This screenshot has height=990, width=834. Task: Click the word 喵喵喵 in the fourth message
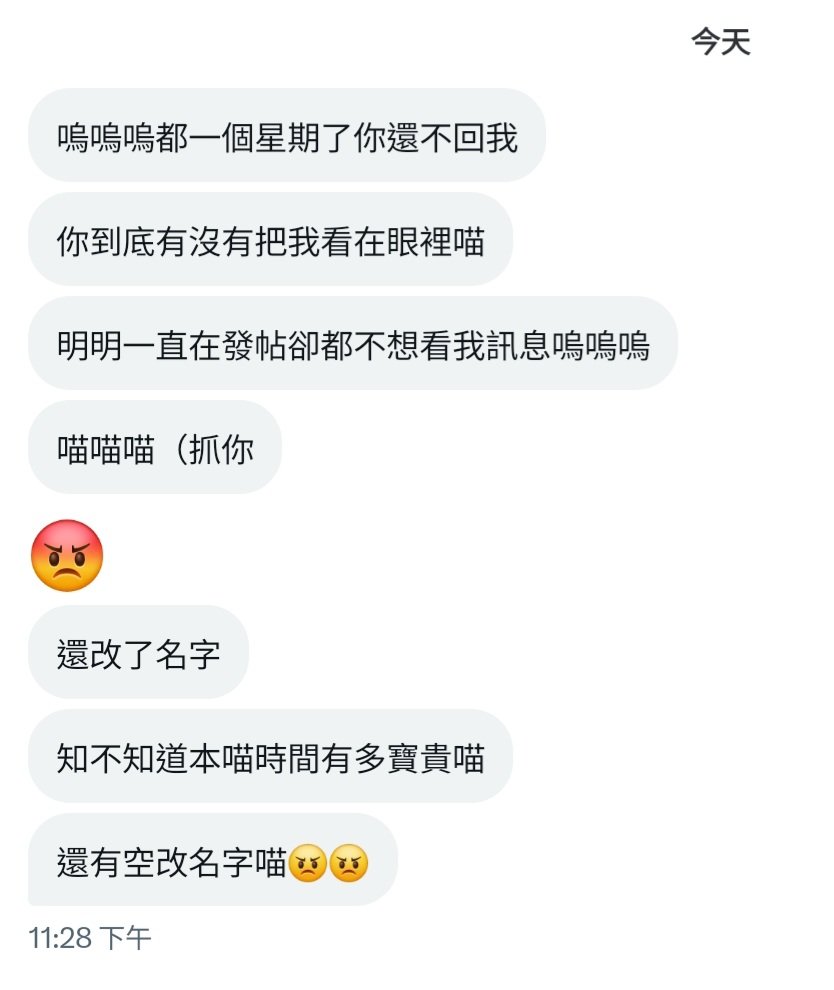[110, 448]
